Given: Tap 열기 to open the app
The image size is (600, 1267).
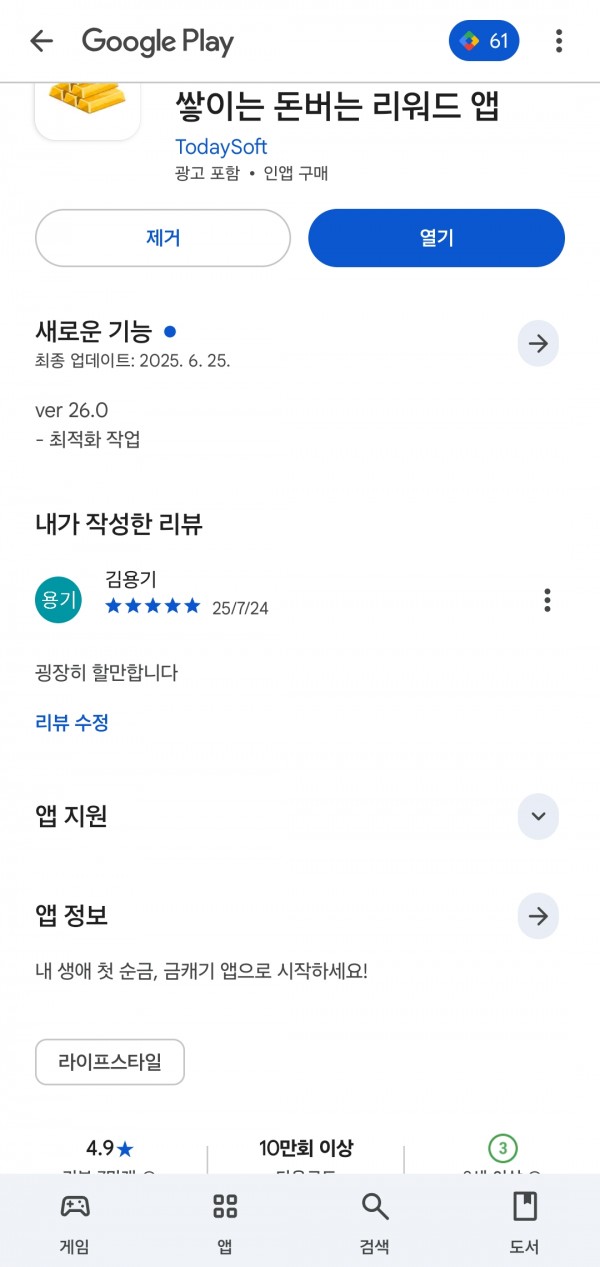Looking at the screenshot, I should [437, 238].
